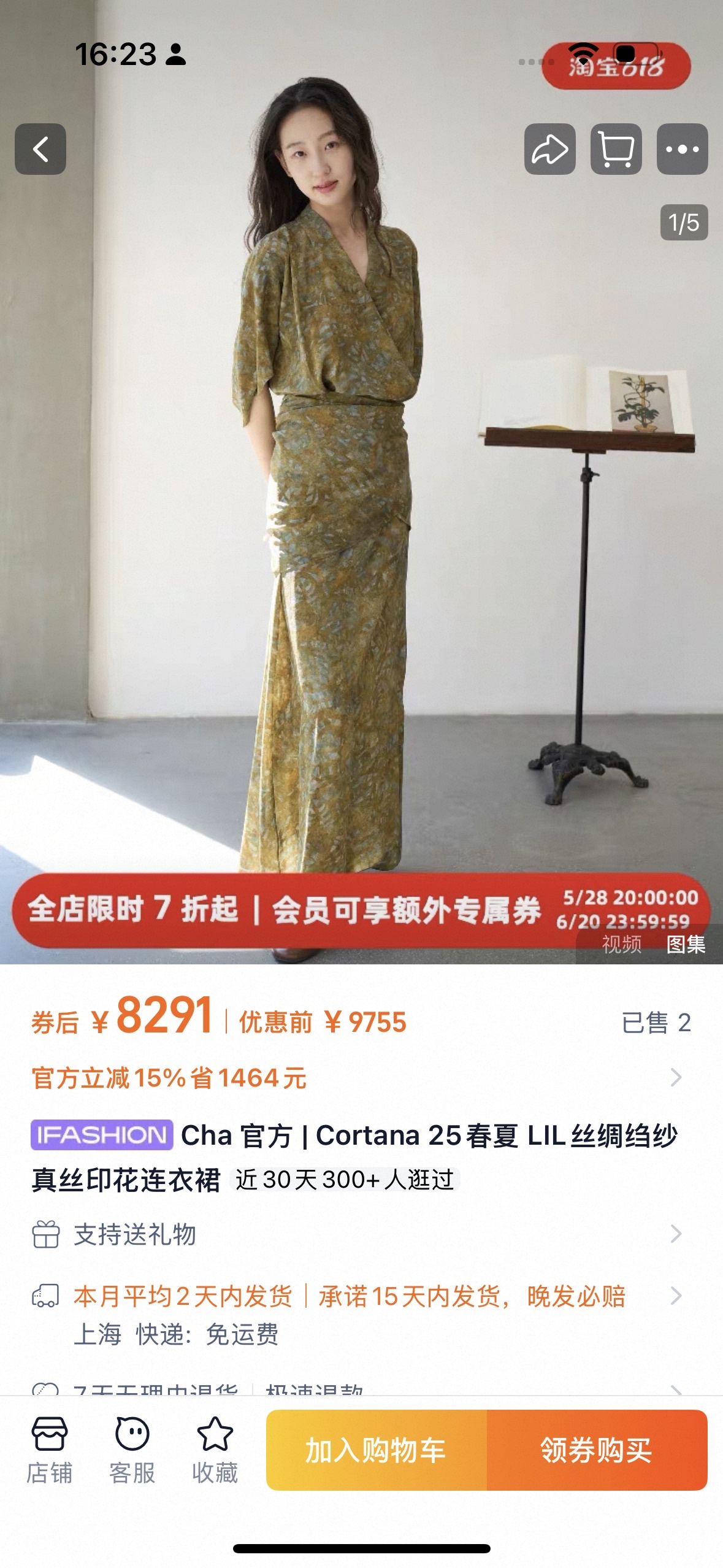Open the 全店限时7折起 promotion banner

click(282, 909)
